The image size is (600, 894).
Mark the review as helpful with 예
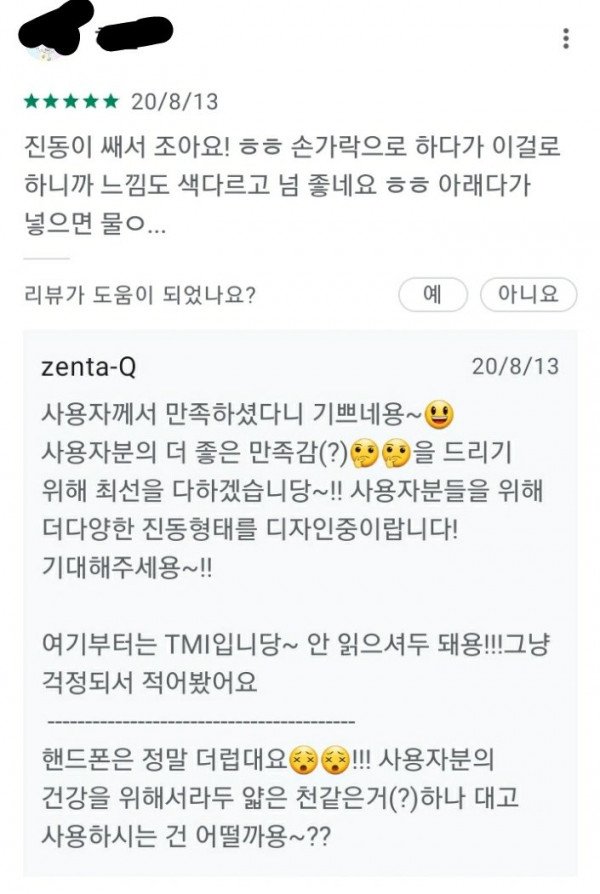[433, 295]
